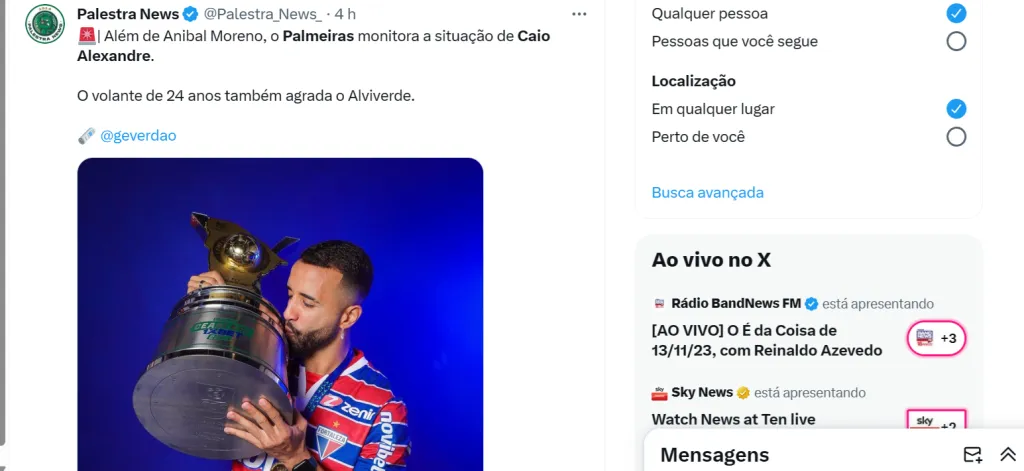1024x471 pixels.
Task: Open Palestra News profile avatar
Action: tap(44, 22)
